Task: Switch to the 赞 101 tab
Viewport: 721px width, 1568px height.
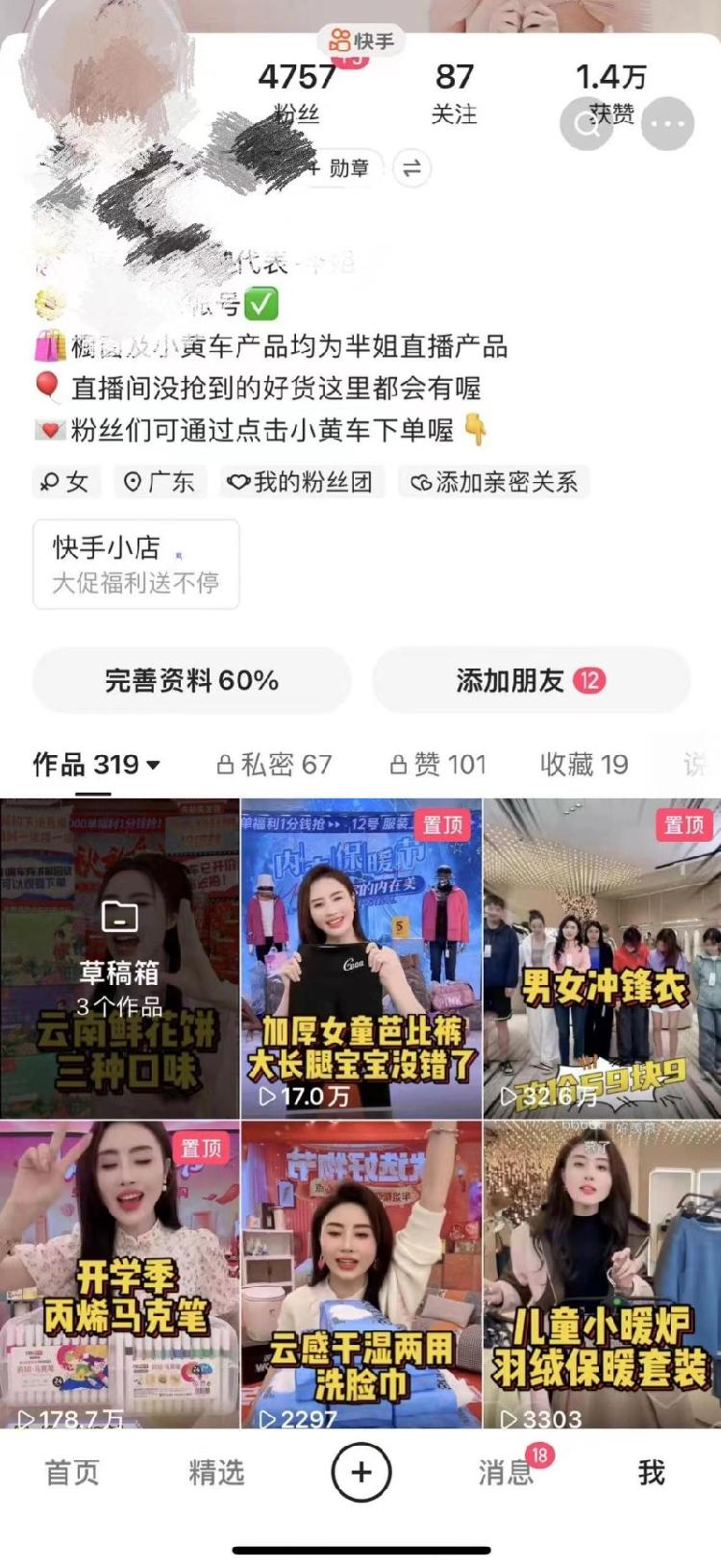Action: click(x=438, y=765)
